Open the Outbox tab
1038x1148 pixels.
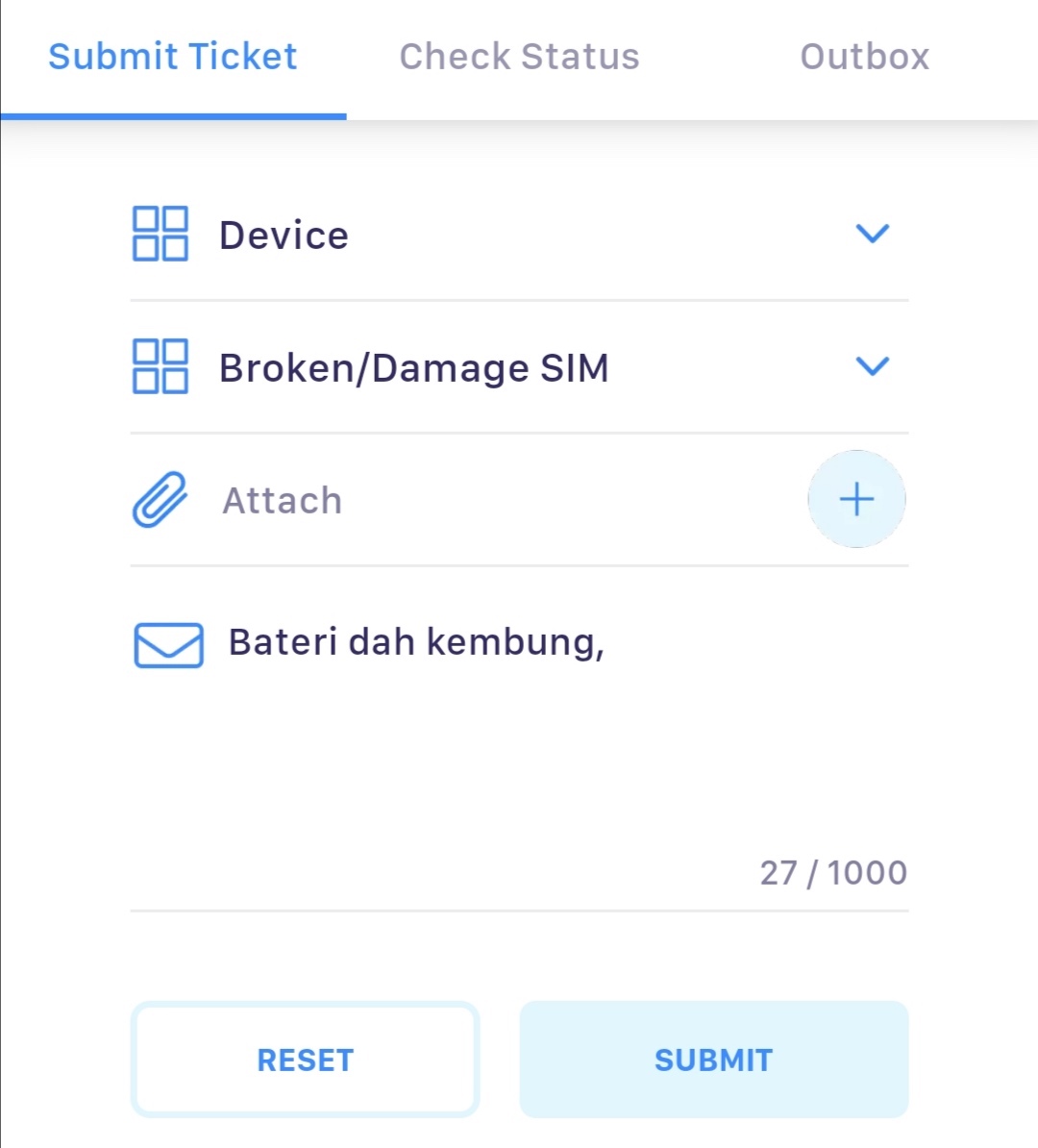[864, 58]
